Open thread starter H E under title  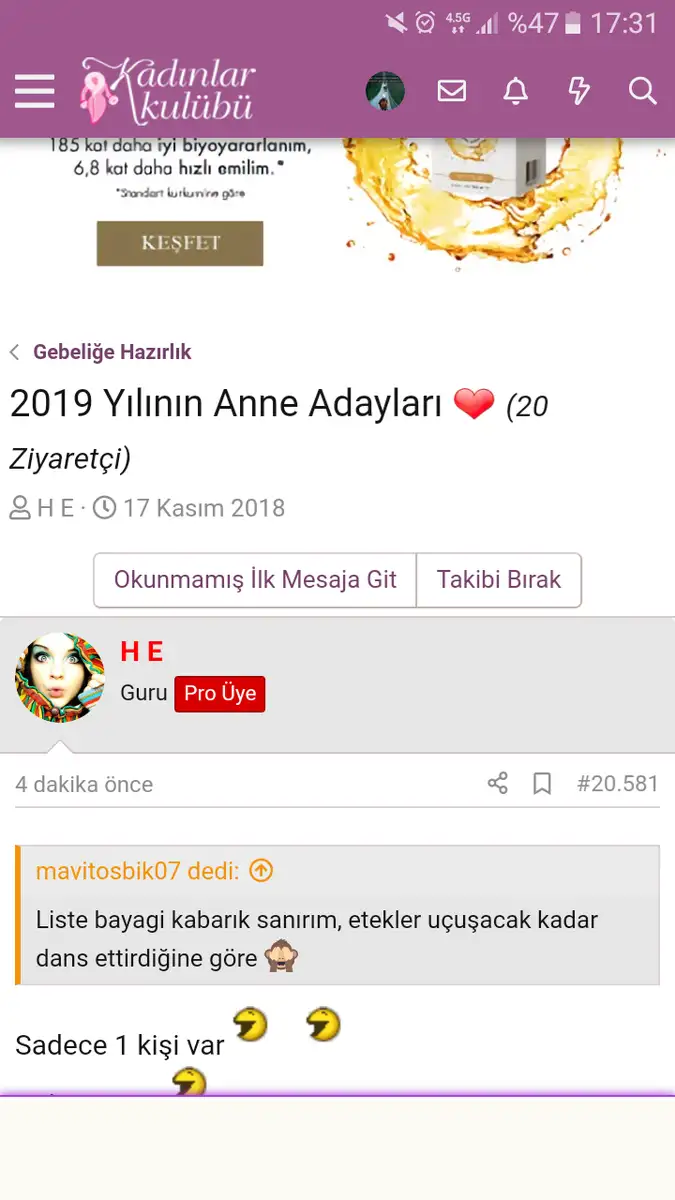point(55,508)
